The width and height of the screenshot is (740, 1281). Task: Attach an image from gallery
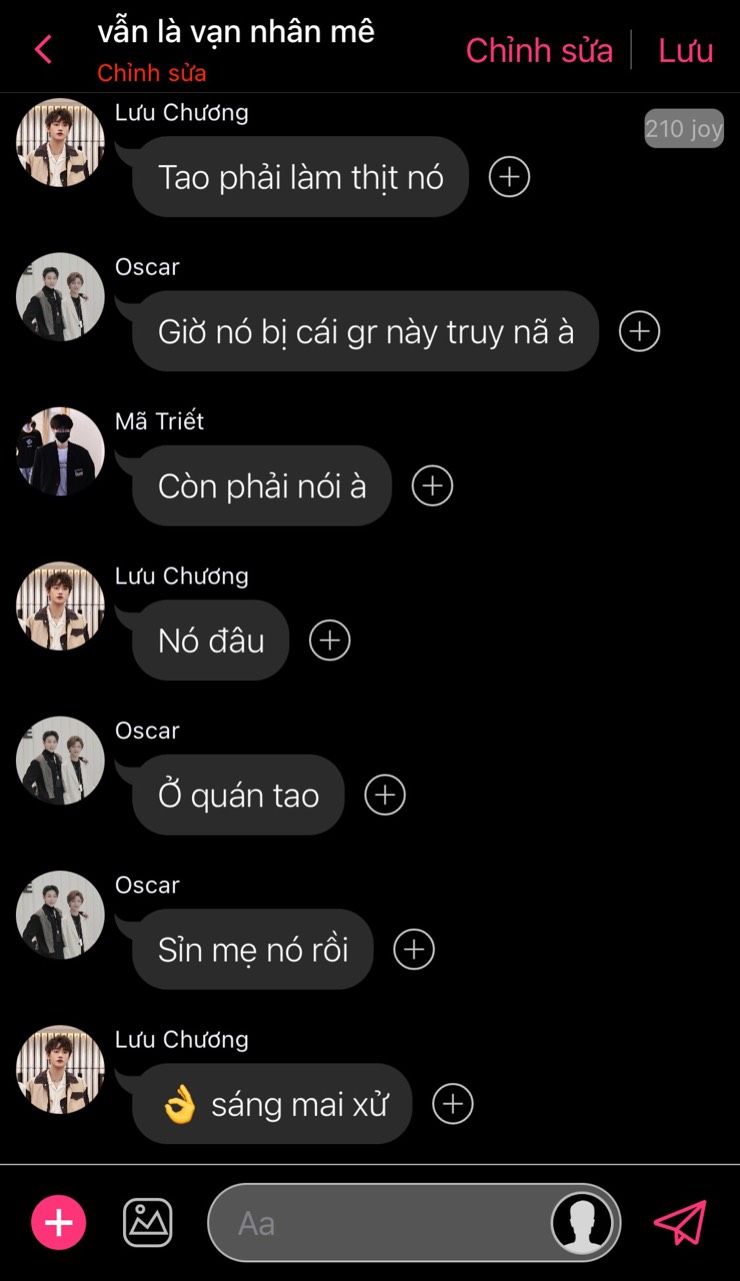148,1222
